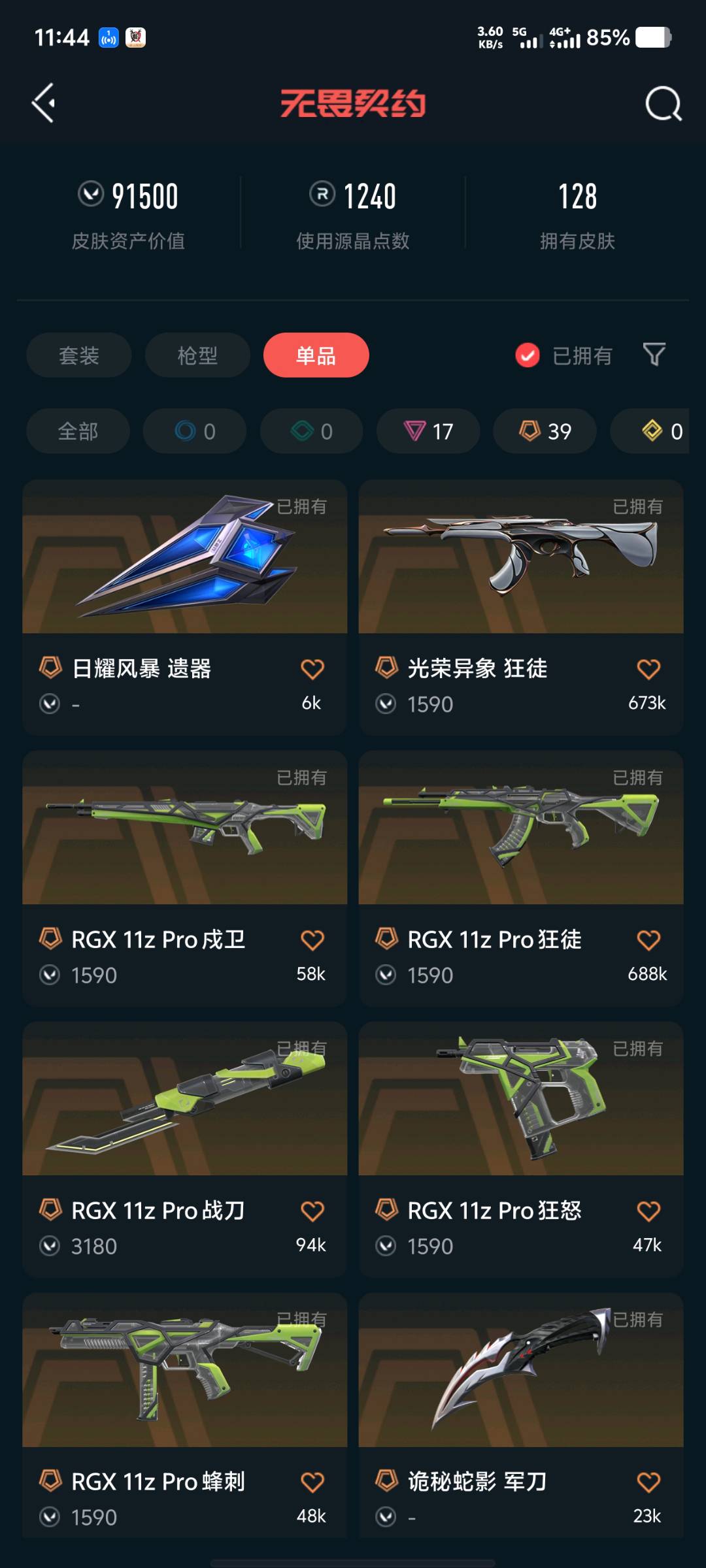Like the RGX 11z Pro 蜂刺 skin

(312, 1482)
